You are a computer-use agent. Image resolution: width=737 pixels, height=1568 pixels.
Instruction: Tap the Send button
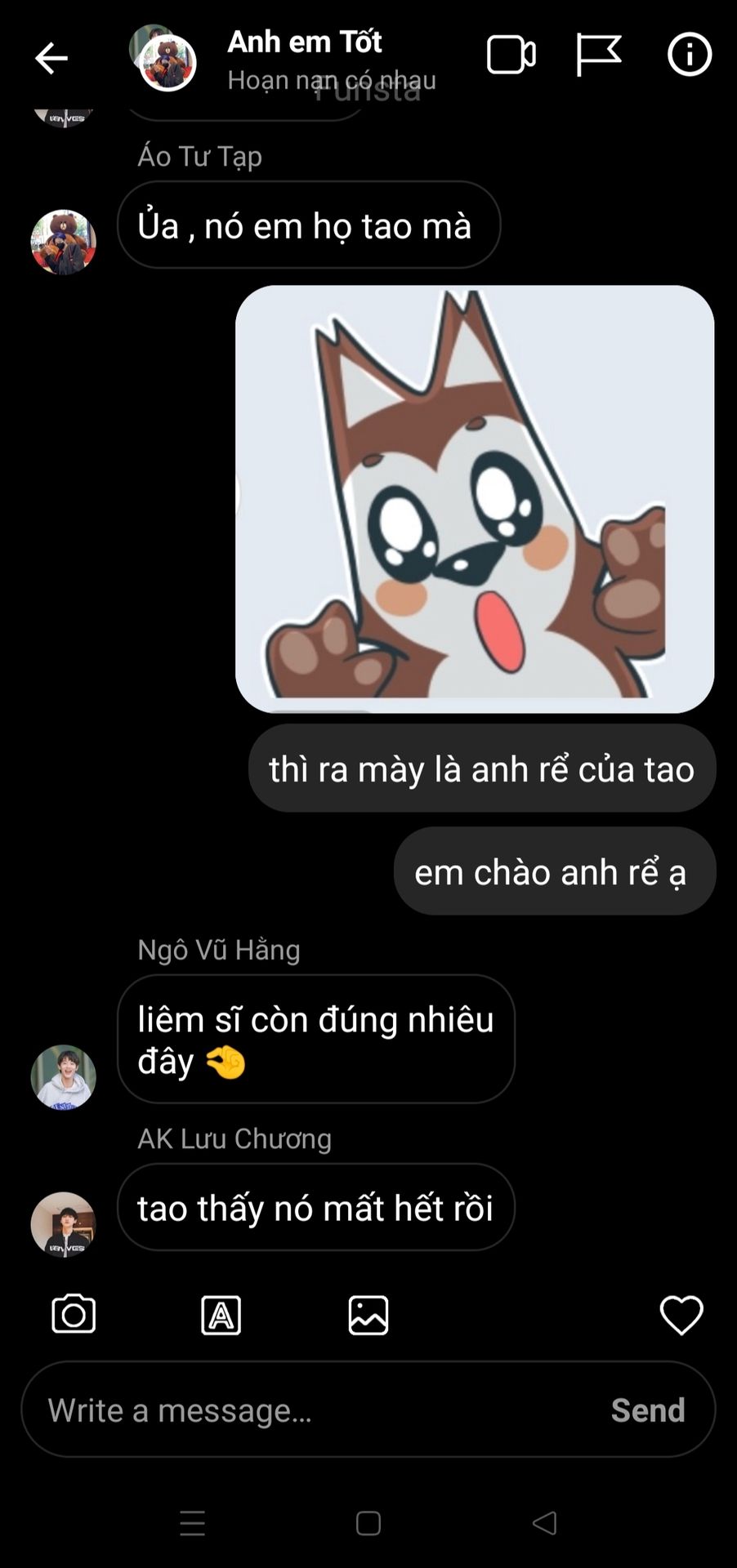point(647,1410)
